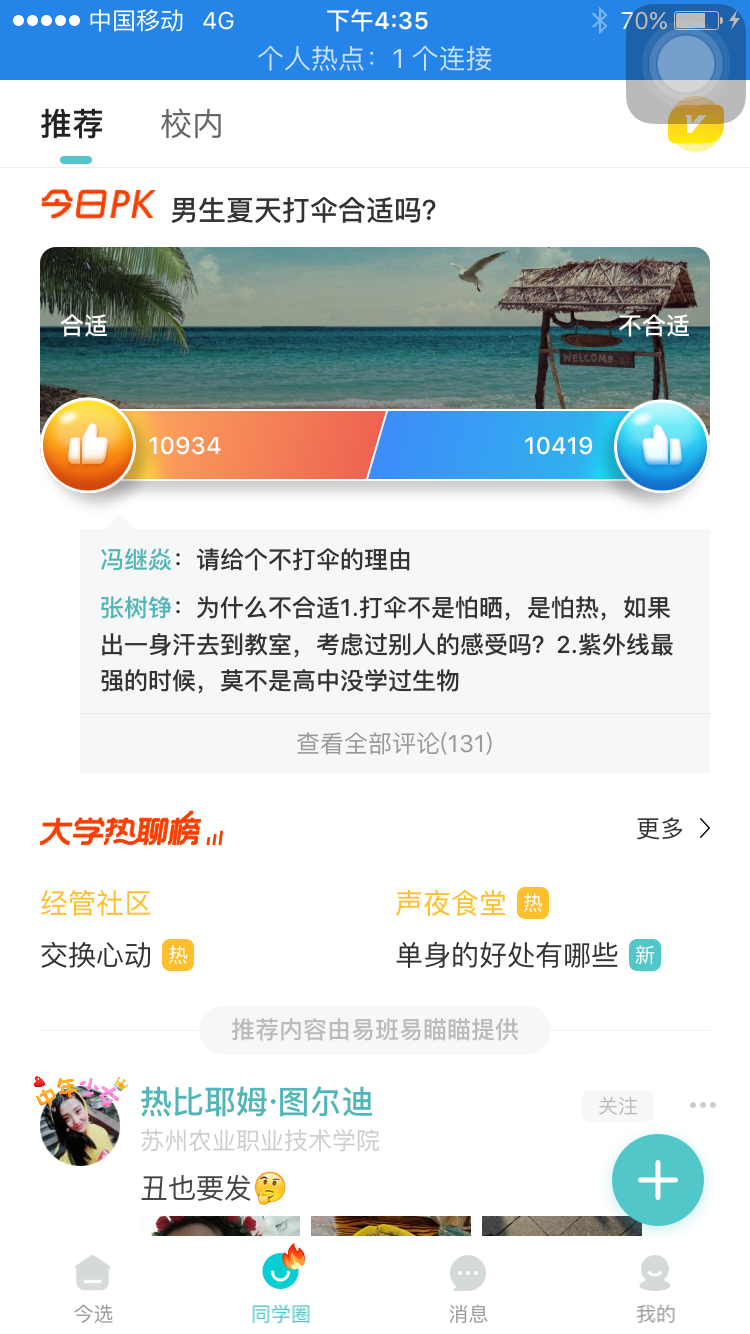
Task: Open the 经管社区 topic
Action: point(96,904)
